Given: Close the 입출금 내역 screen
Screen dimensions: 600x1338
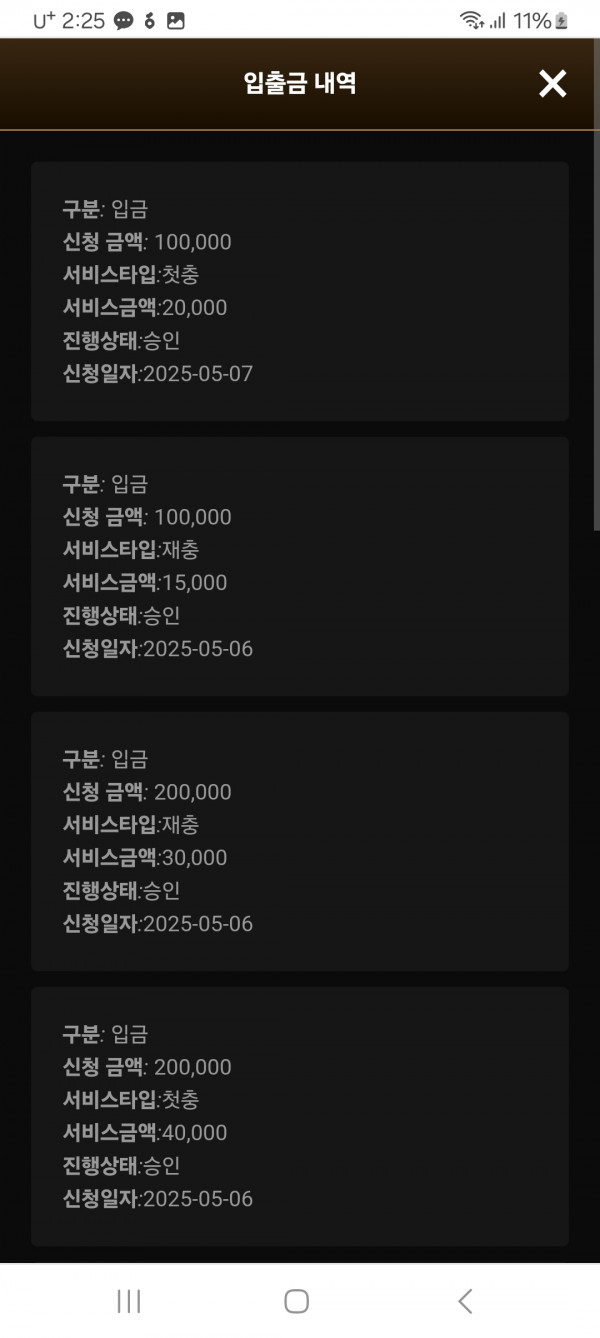Looking at the screenshot, I should point(552,84).
